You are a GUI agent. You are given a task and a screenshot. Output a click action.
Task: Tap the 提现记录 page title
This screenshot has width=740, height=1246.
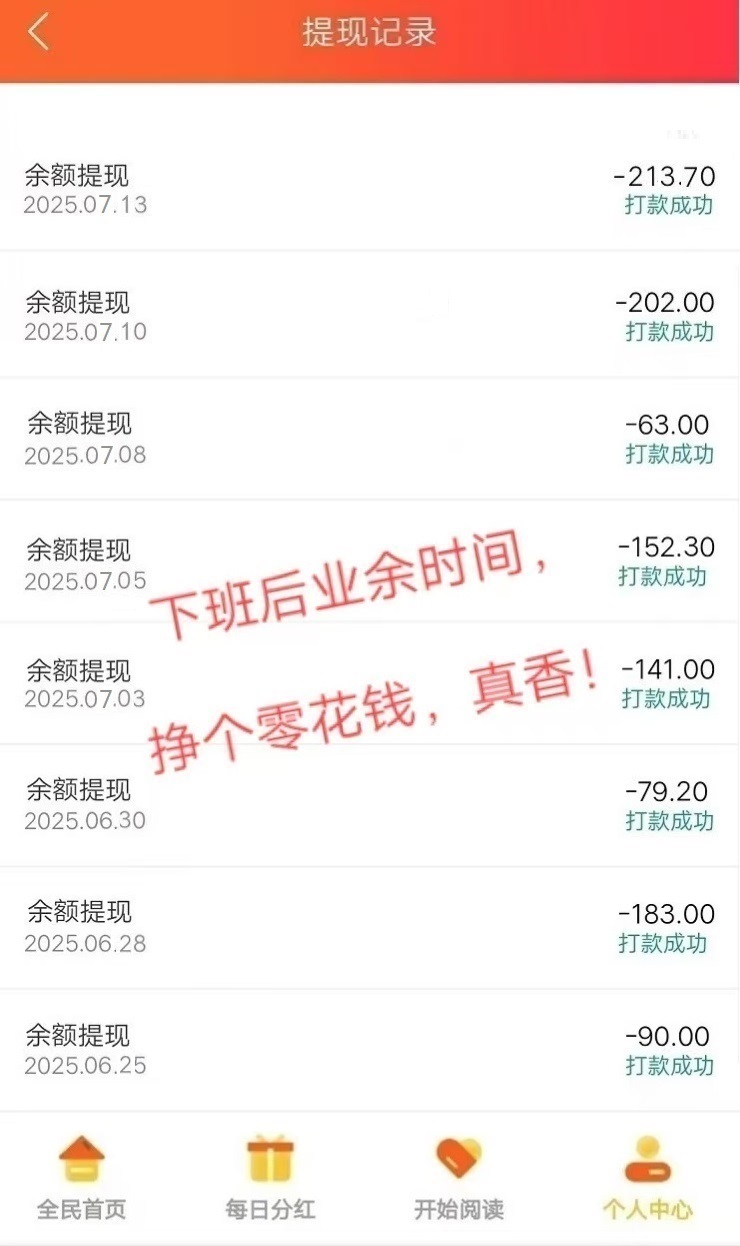click(370, 32)
